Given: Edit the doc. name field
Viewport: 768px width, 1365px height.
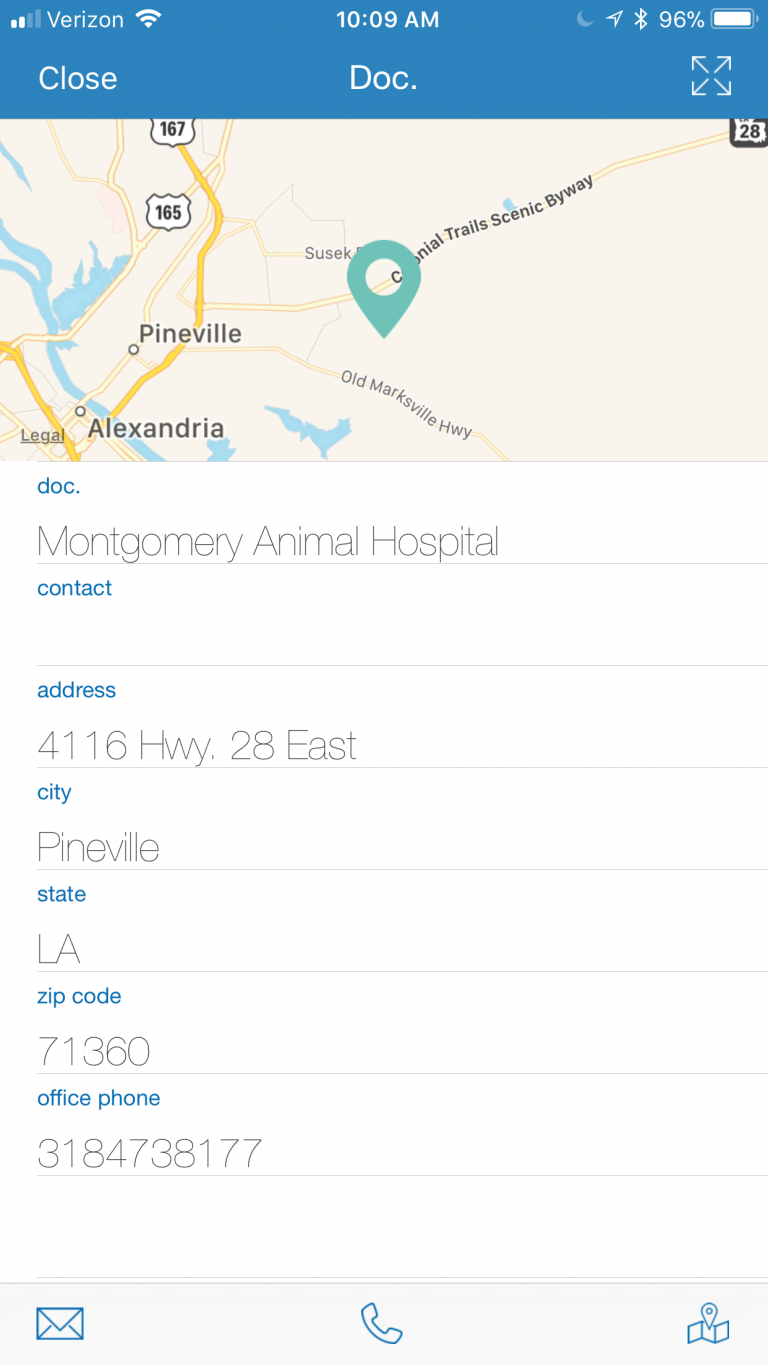Looking at the screenshot, I should click(x=402, y=542).
